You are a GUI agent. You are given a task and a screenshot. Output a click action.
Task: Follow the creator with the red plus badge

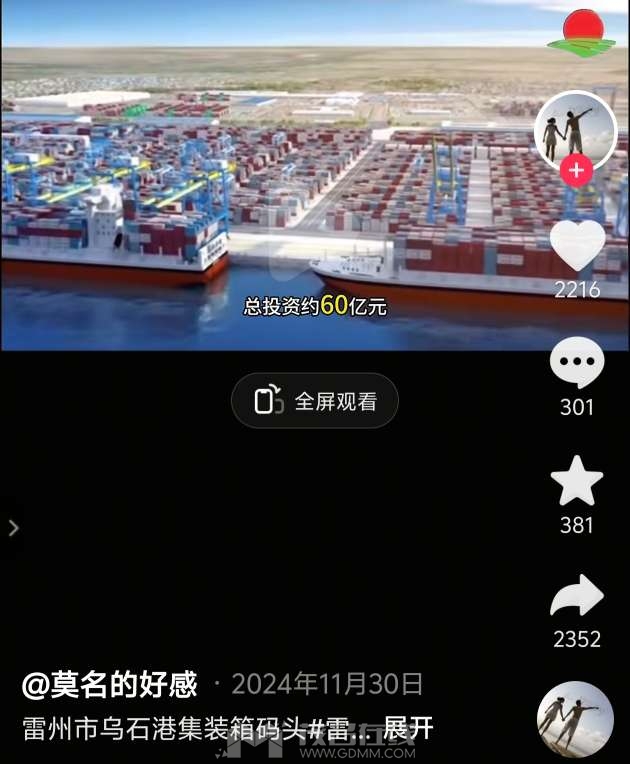pyautogui.click(x=576, y=170)
